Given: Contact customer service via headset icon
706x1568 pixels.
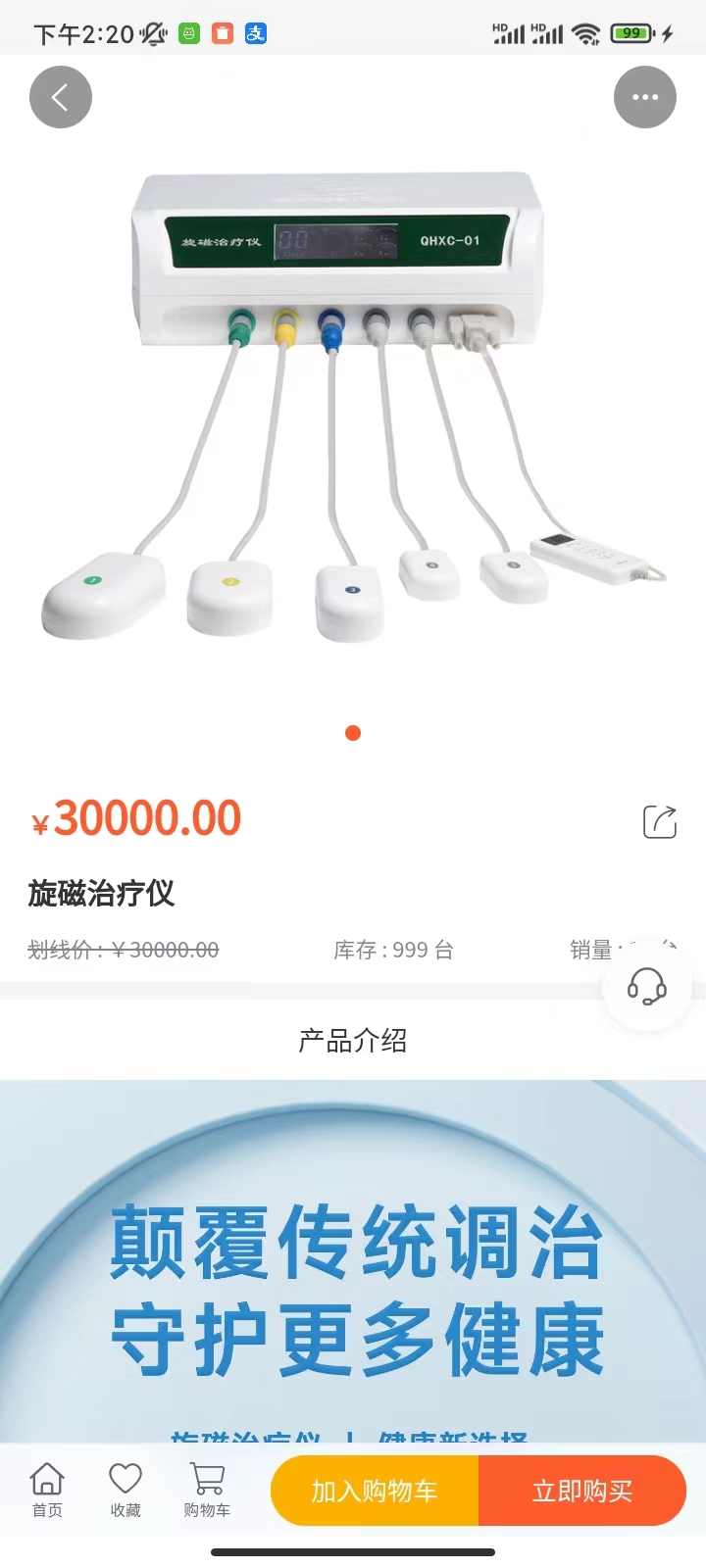Looking at the screenshot, I should [x=647, y=986].
